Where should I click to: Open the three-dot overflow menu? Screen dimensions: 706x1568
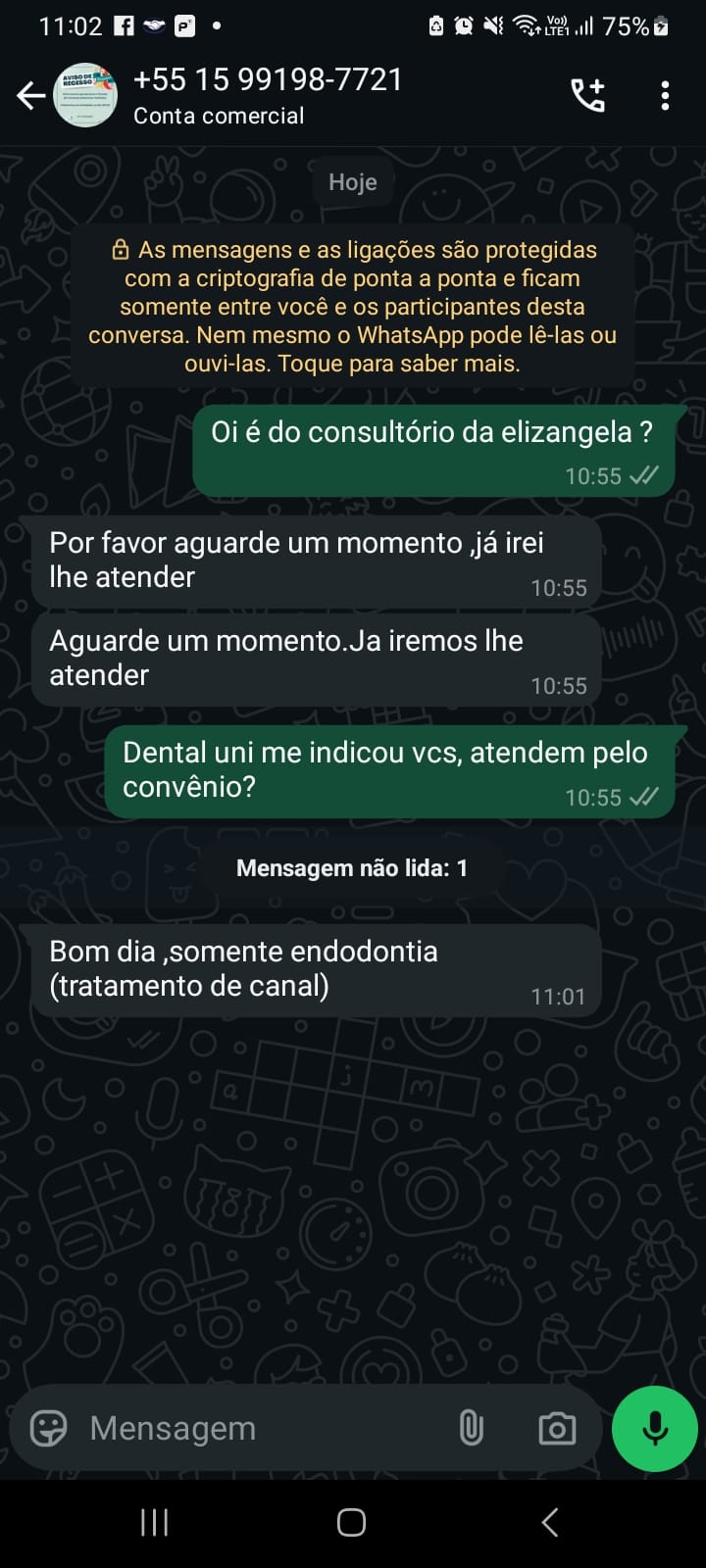665,96
